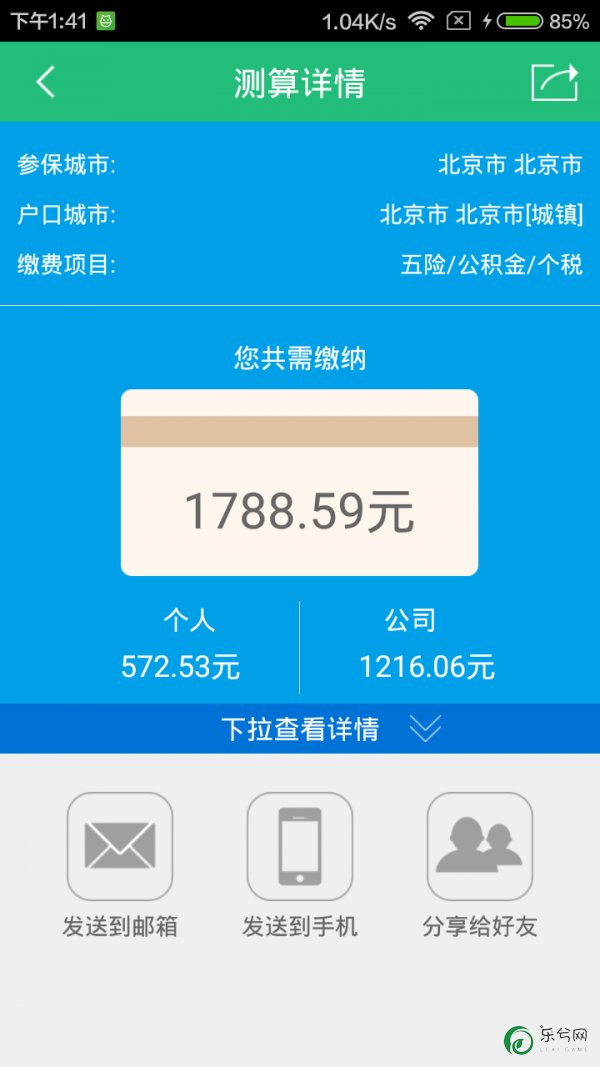The width and height of the screenshot is (600, 1067).
Task: Expand 下拉查看详情 details bar
Action: (x=300, y=729)
